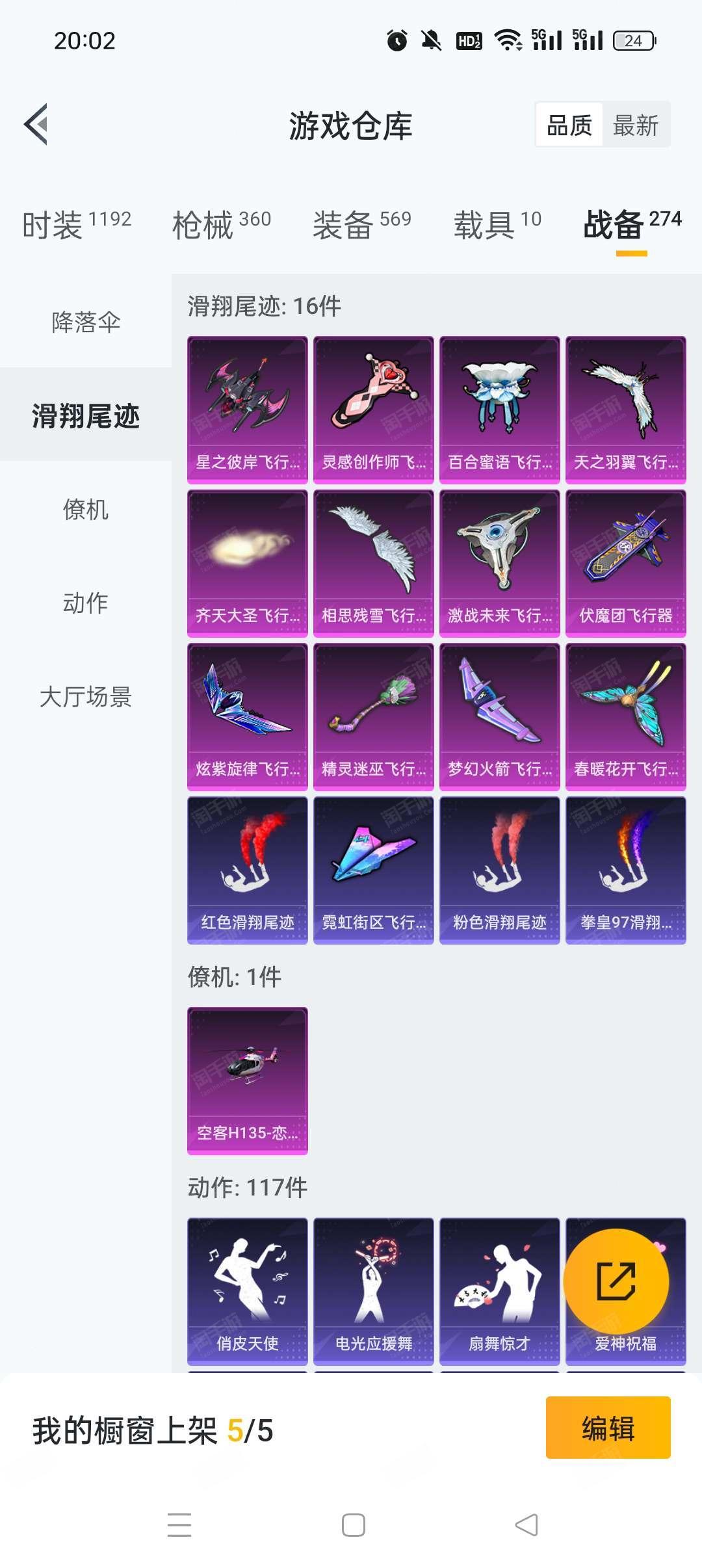Switch to the 时装 tab

(77, 225)
